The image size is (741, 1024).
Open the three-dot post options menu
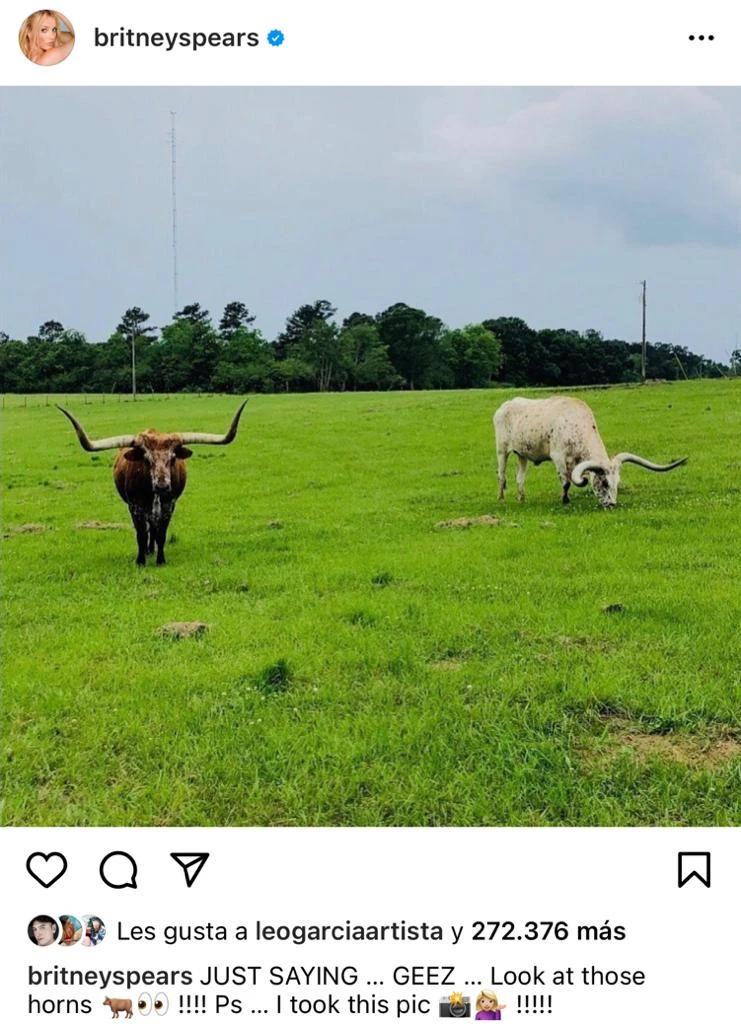coord(701,38)
